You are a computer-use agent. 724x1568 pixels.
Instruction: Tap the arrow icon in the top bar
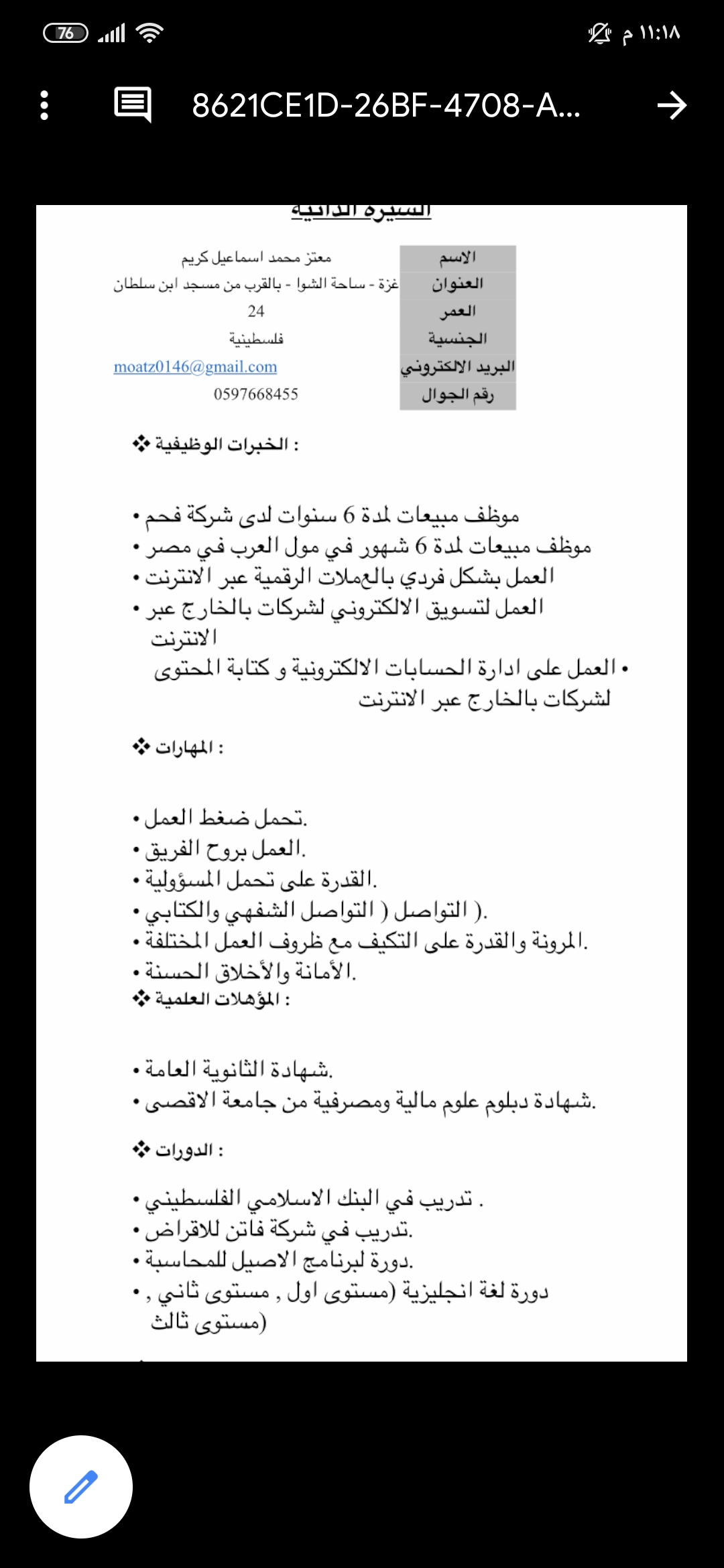pos(672,105)
